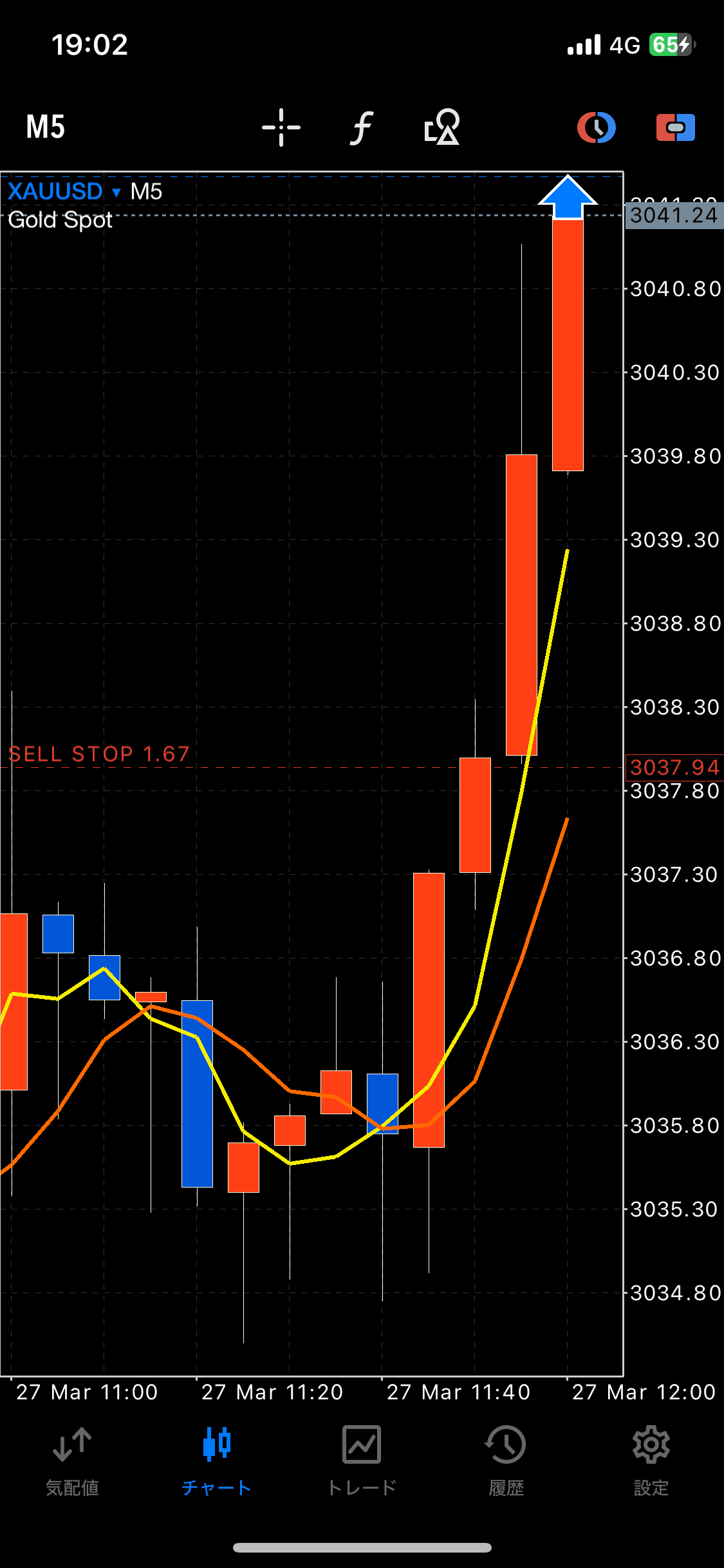Tap the clock-style toolbar icon
Image resolution: width=724 pixels, height=1568 pixels.
596,127
